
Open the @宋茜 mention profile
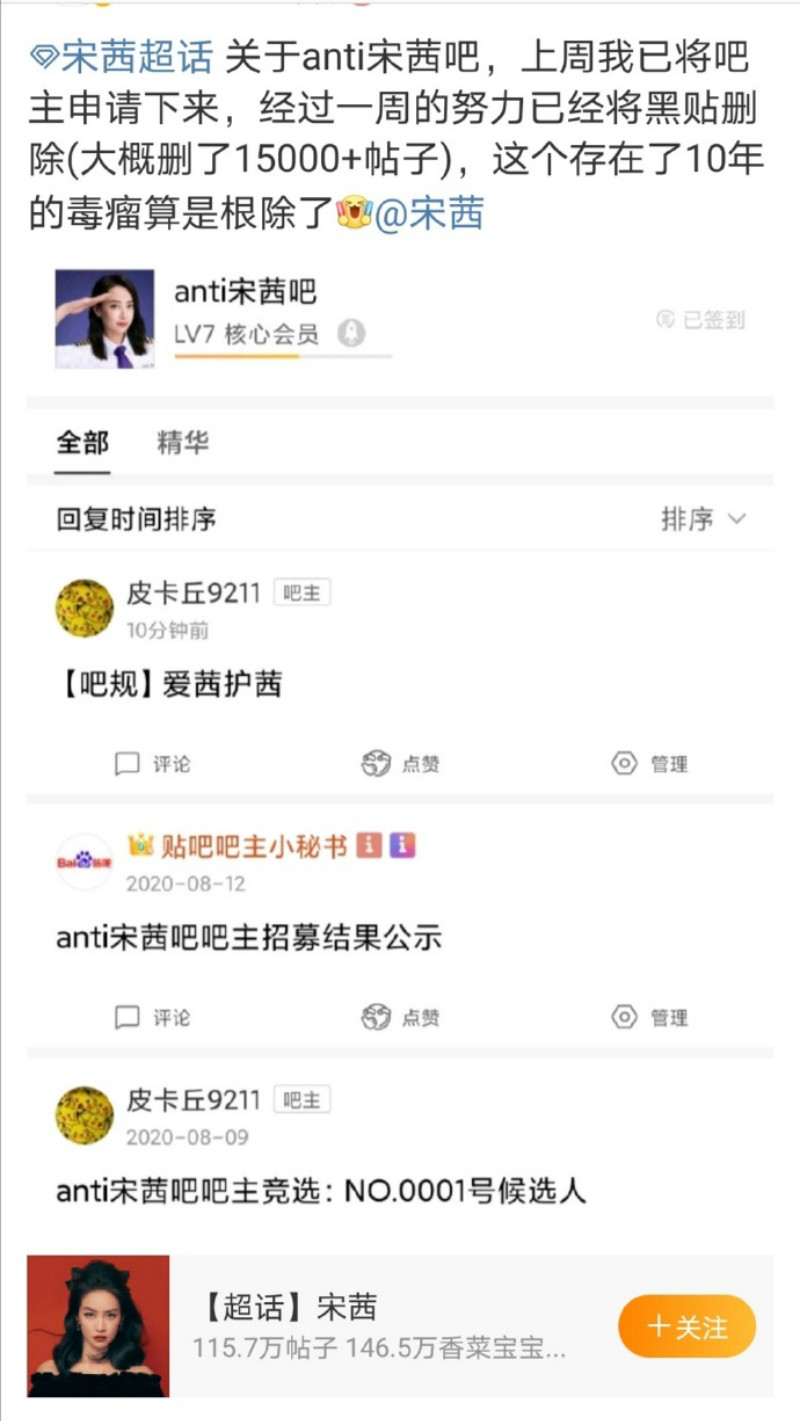coord(429,212)
